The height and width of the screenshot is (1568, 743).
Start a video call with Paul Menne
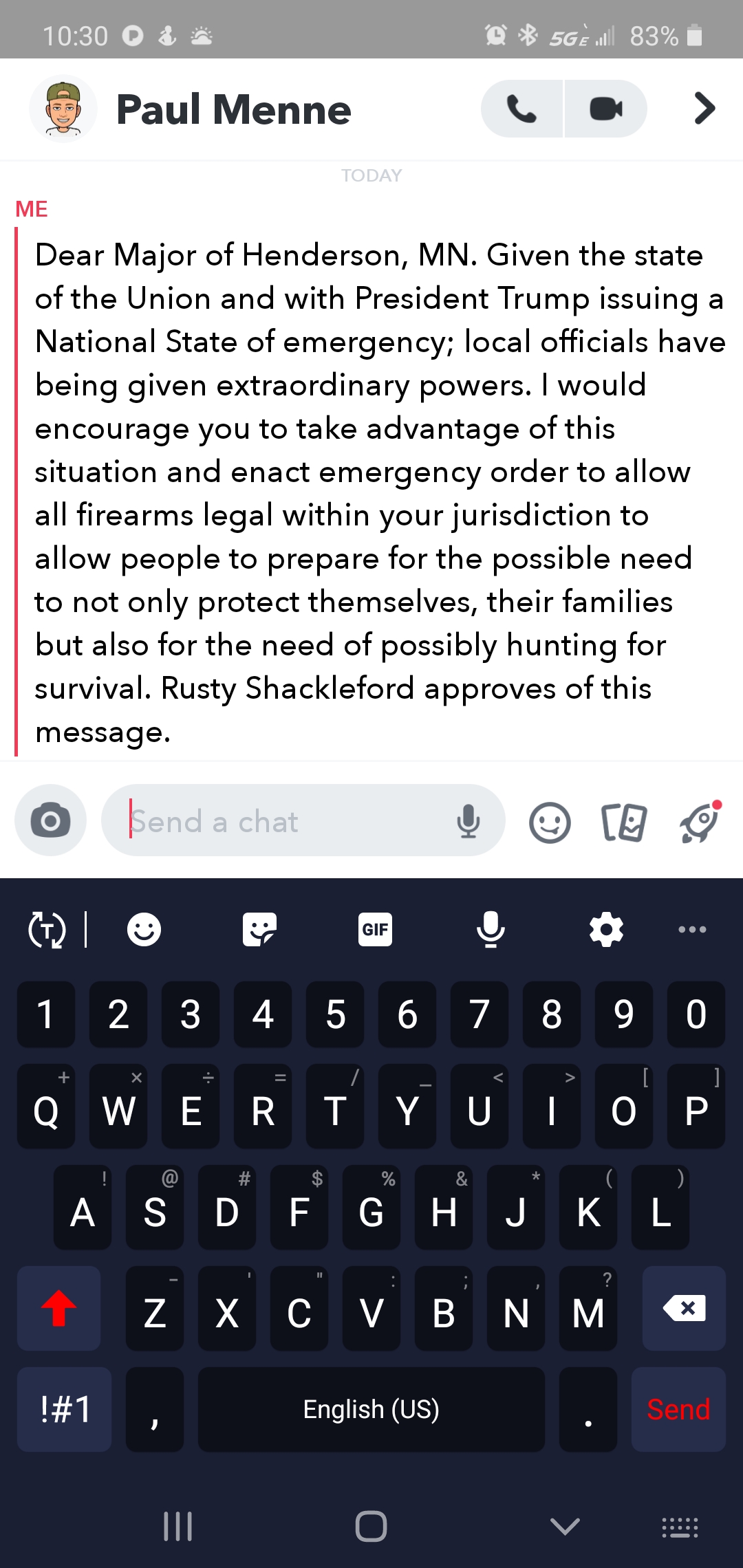tap(605, 109)
